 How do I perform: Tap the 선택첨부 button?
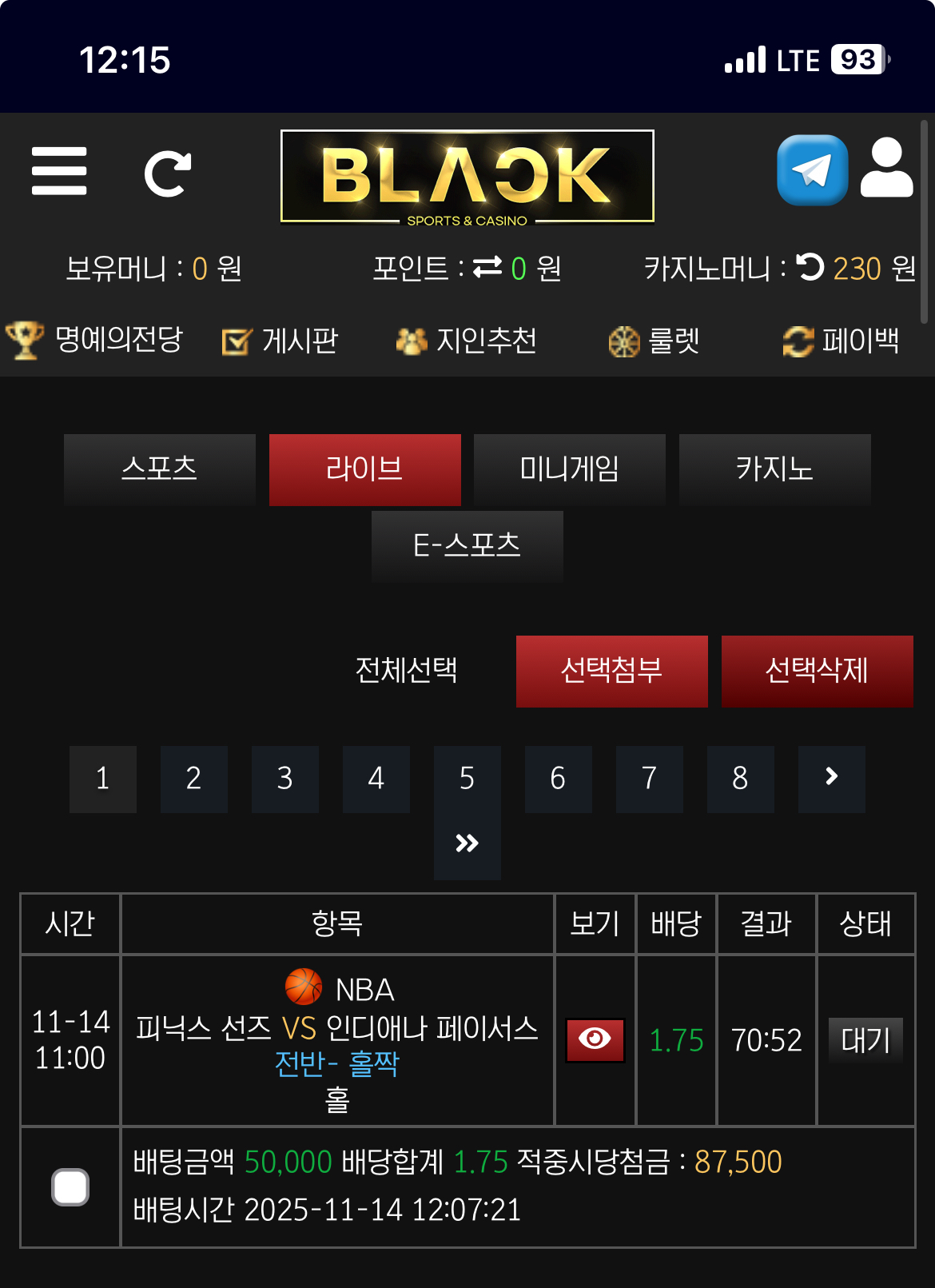click(611, 671)
